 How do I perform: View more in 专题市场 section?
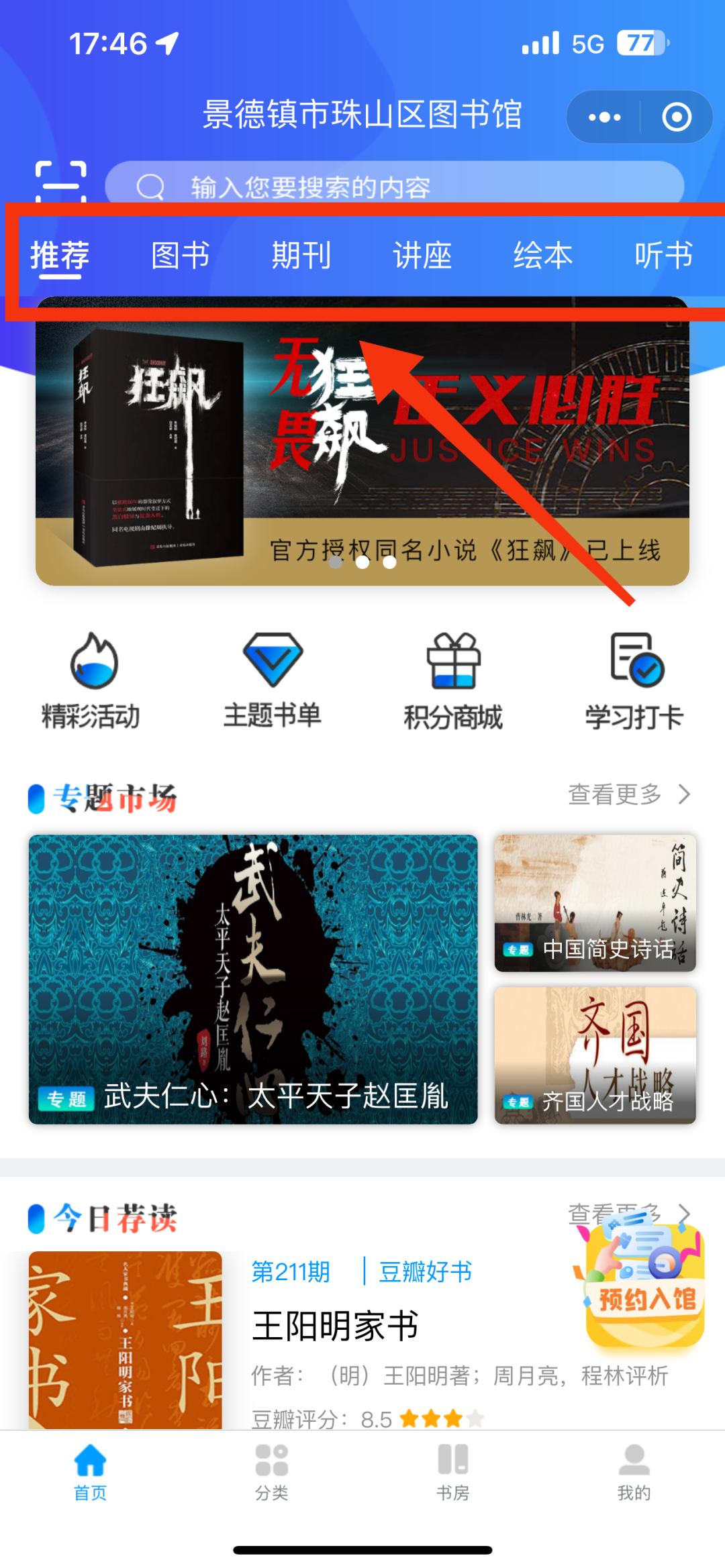pos(629,794)
